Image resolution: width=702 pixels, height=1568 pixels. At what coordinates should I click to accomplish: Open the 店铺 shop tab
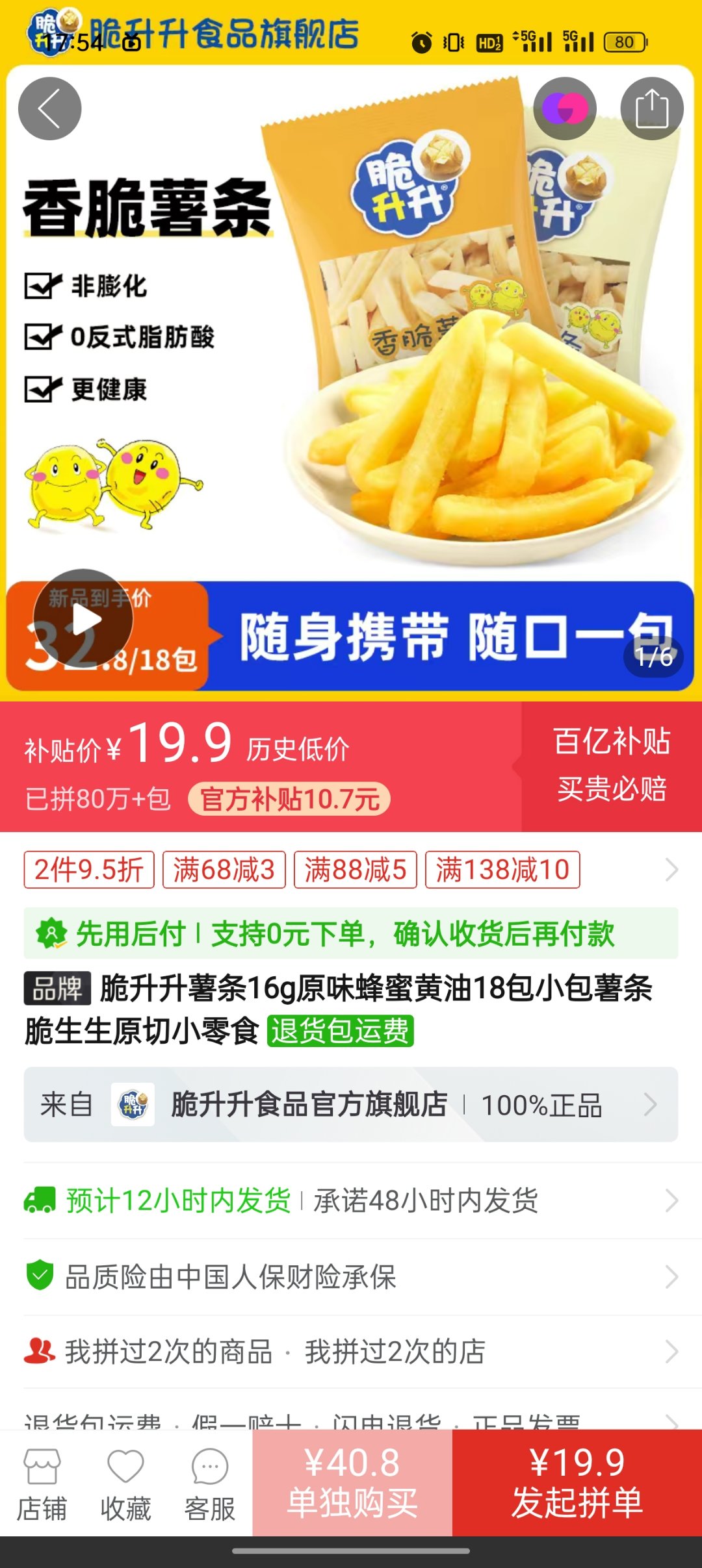42,1484
